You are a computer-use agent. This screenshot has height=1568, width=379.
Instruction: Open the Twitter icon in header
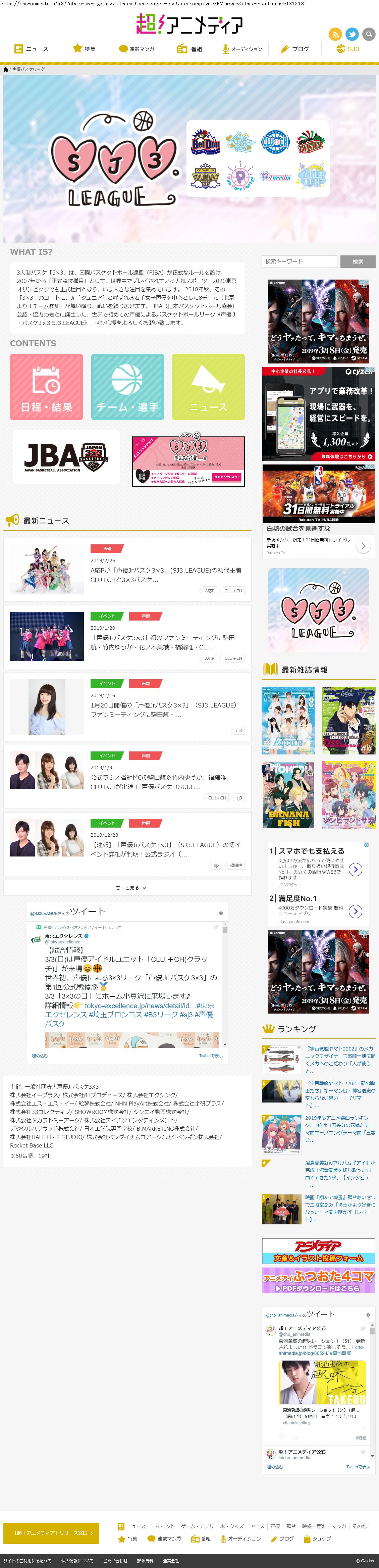(351, 34)
